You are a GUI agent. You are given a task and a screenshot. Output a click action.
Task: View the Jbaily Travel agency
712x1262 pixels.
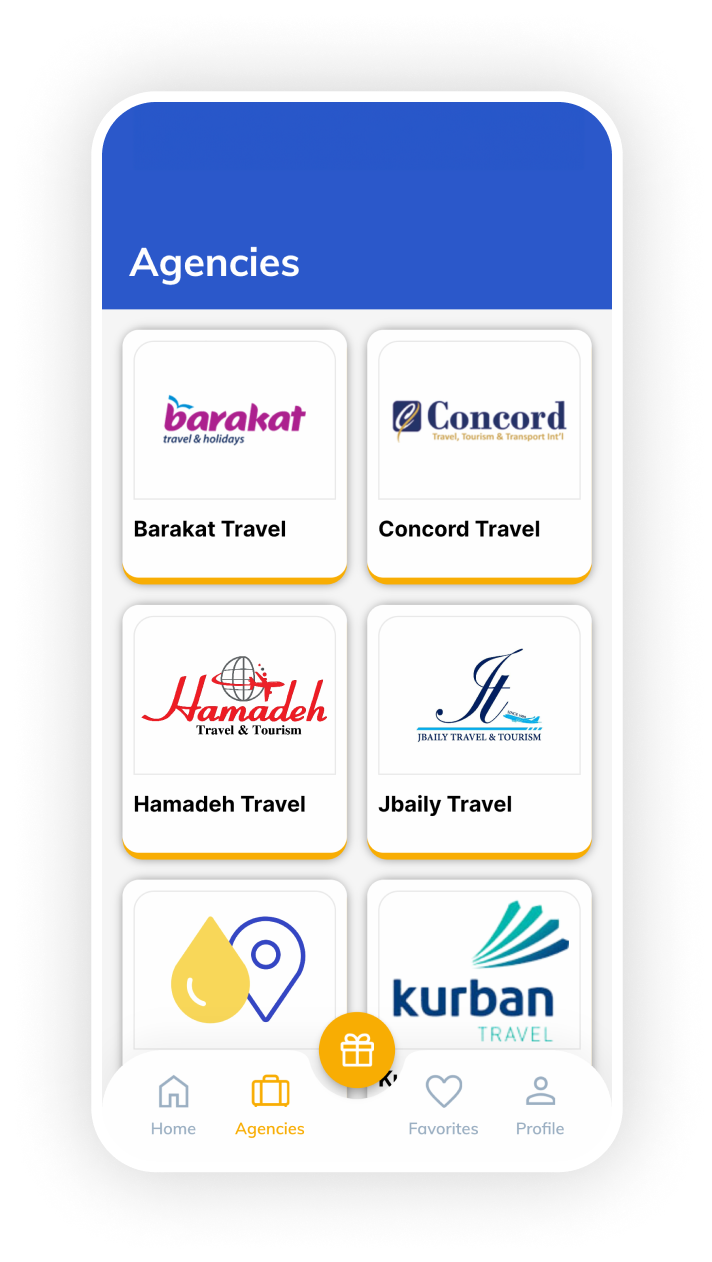coord(479,730)
